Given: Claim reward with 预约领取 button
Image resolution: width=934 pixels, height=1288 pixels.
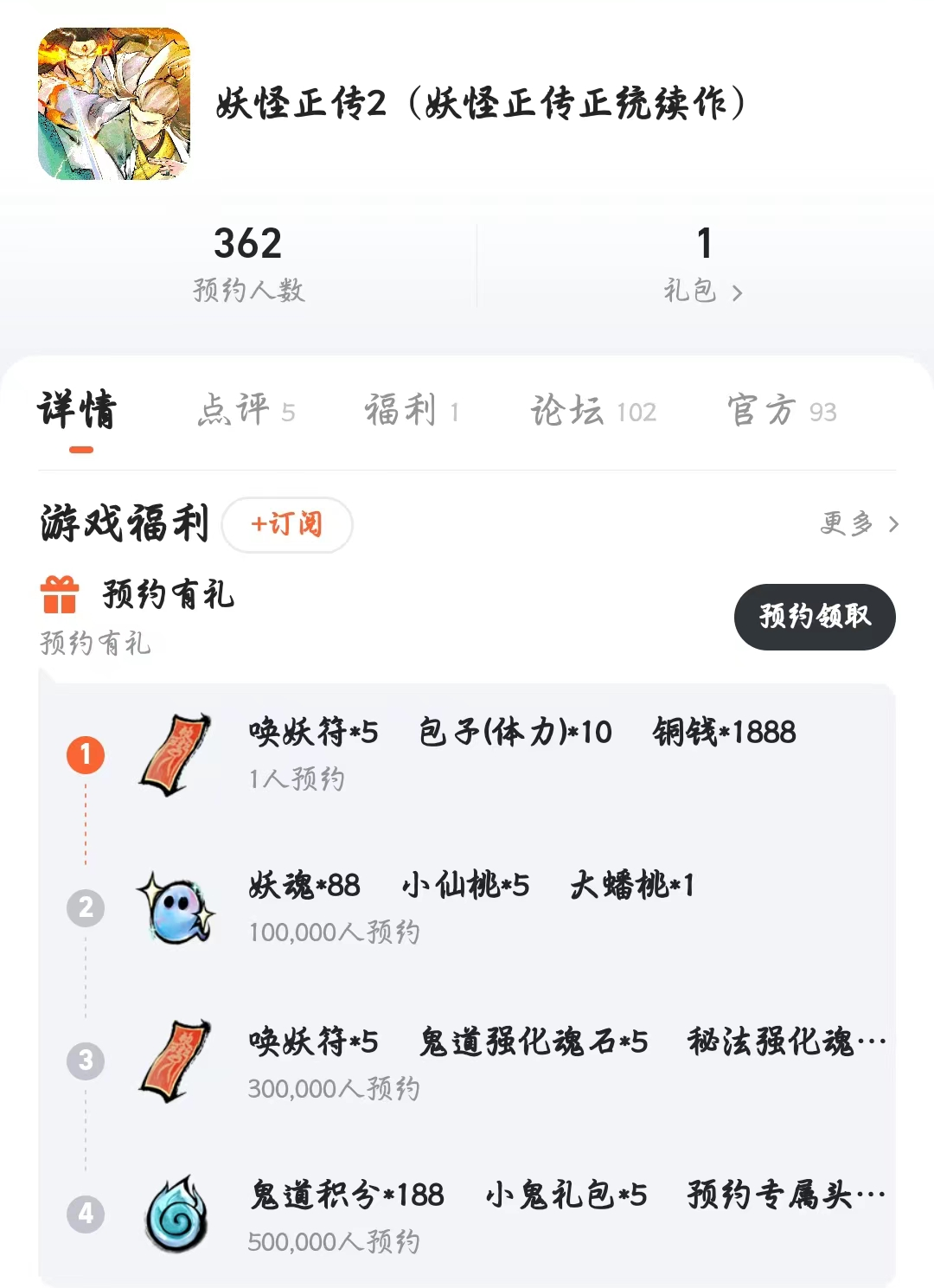Looking at the screenshot, I should coord(814,617).
